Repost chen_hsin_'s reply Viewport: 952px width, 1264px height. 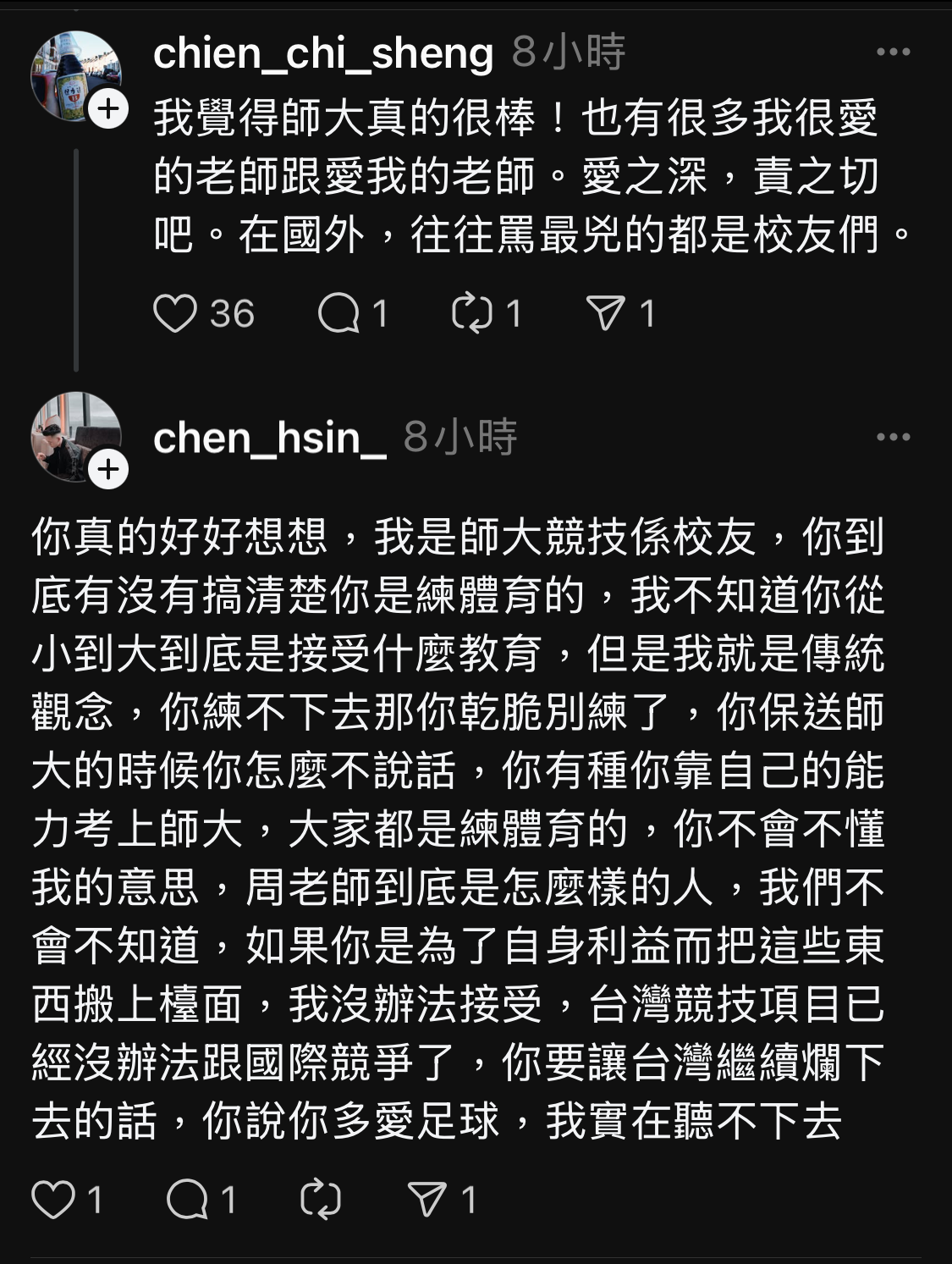[x=322, y=1200]
